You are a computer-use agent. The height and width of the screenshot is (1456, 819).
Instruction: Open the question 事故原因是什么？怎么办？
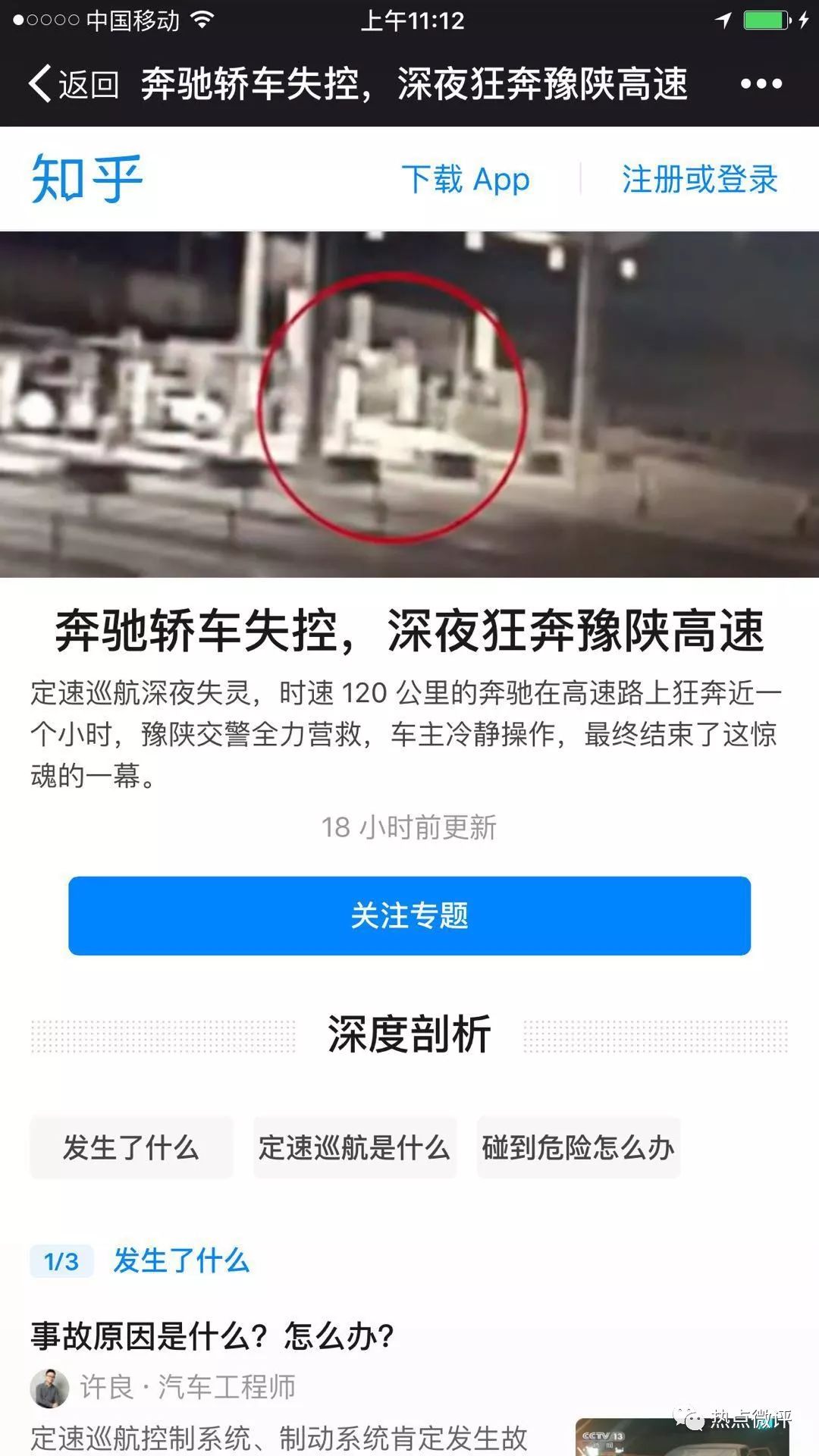coord(212,1335)
